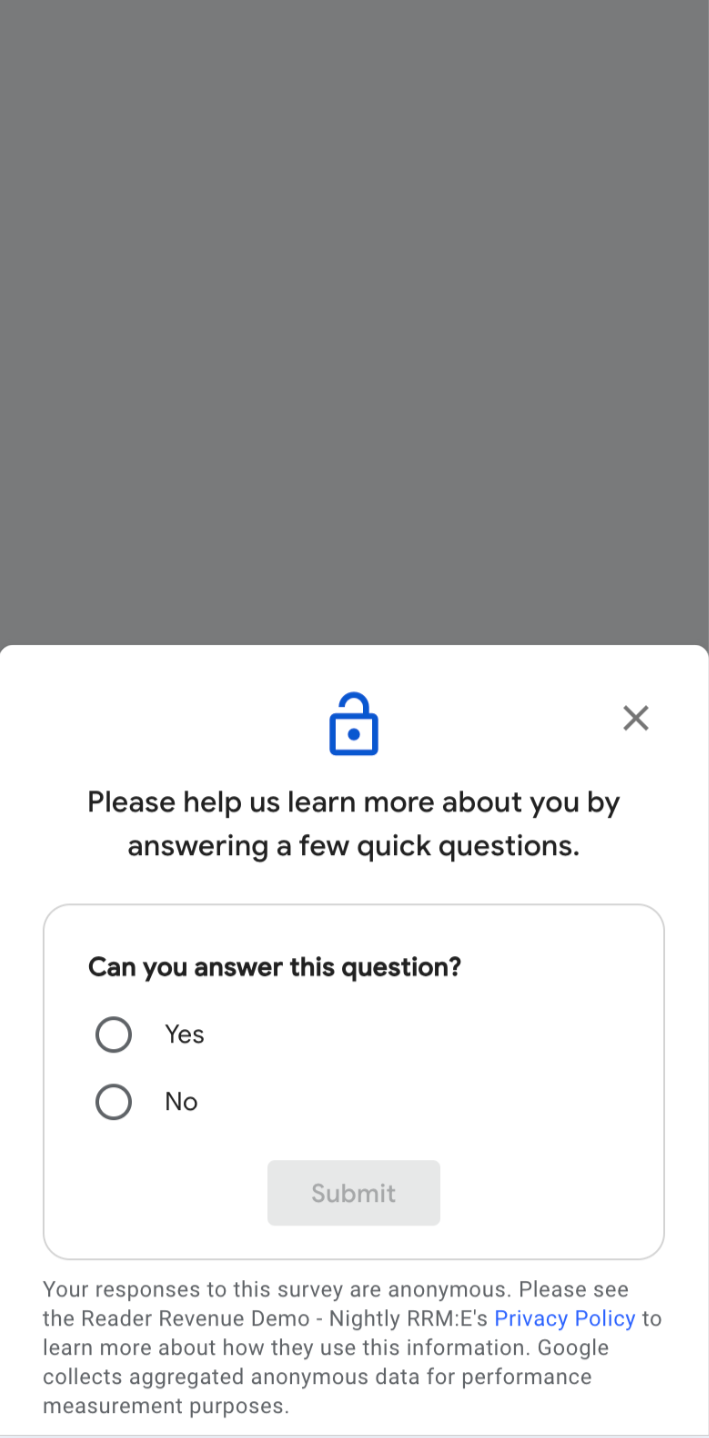Dismiss the survey dialog
This screenshot has height=1438, width=709.
tap(636, 718)
